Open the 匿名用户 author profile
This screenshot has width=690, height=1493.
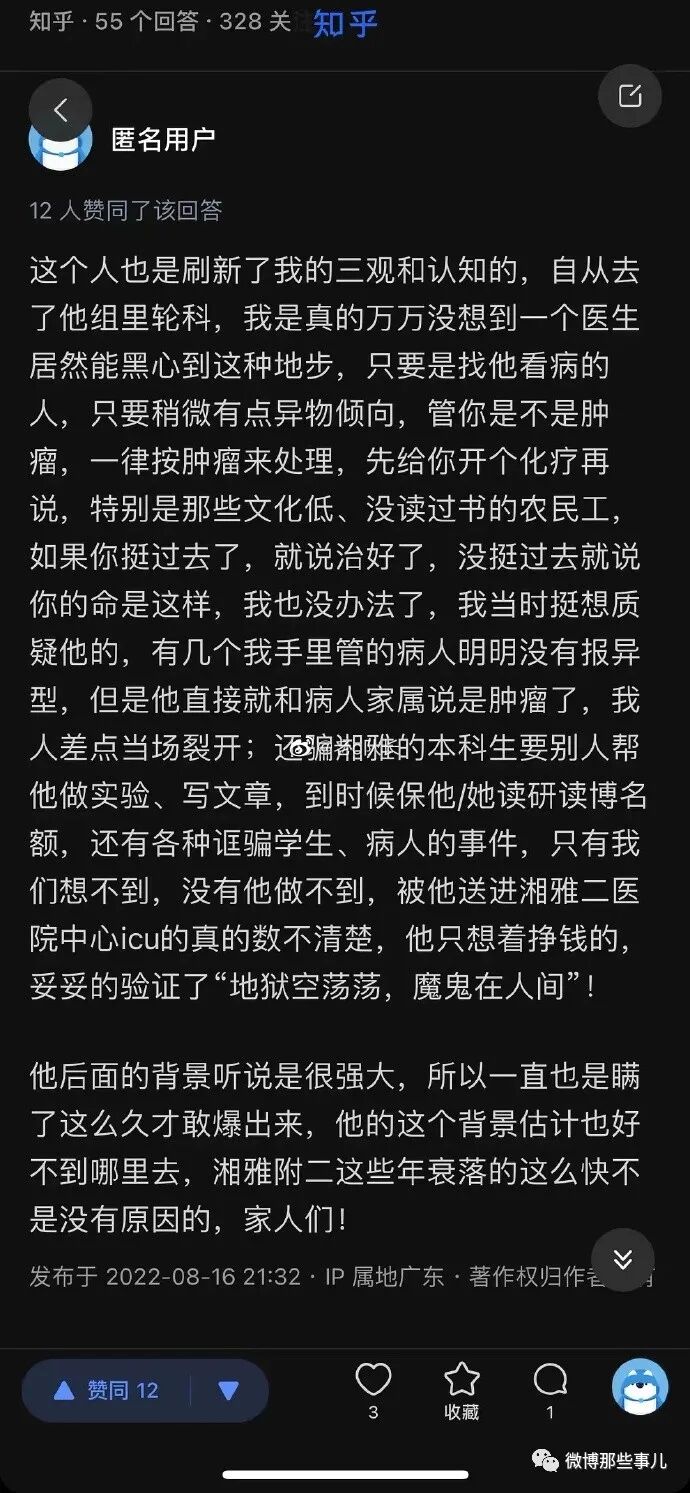click(x=163, y=140)
